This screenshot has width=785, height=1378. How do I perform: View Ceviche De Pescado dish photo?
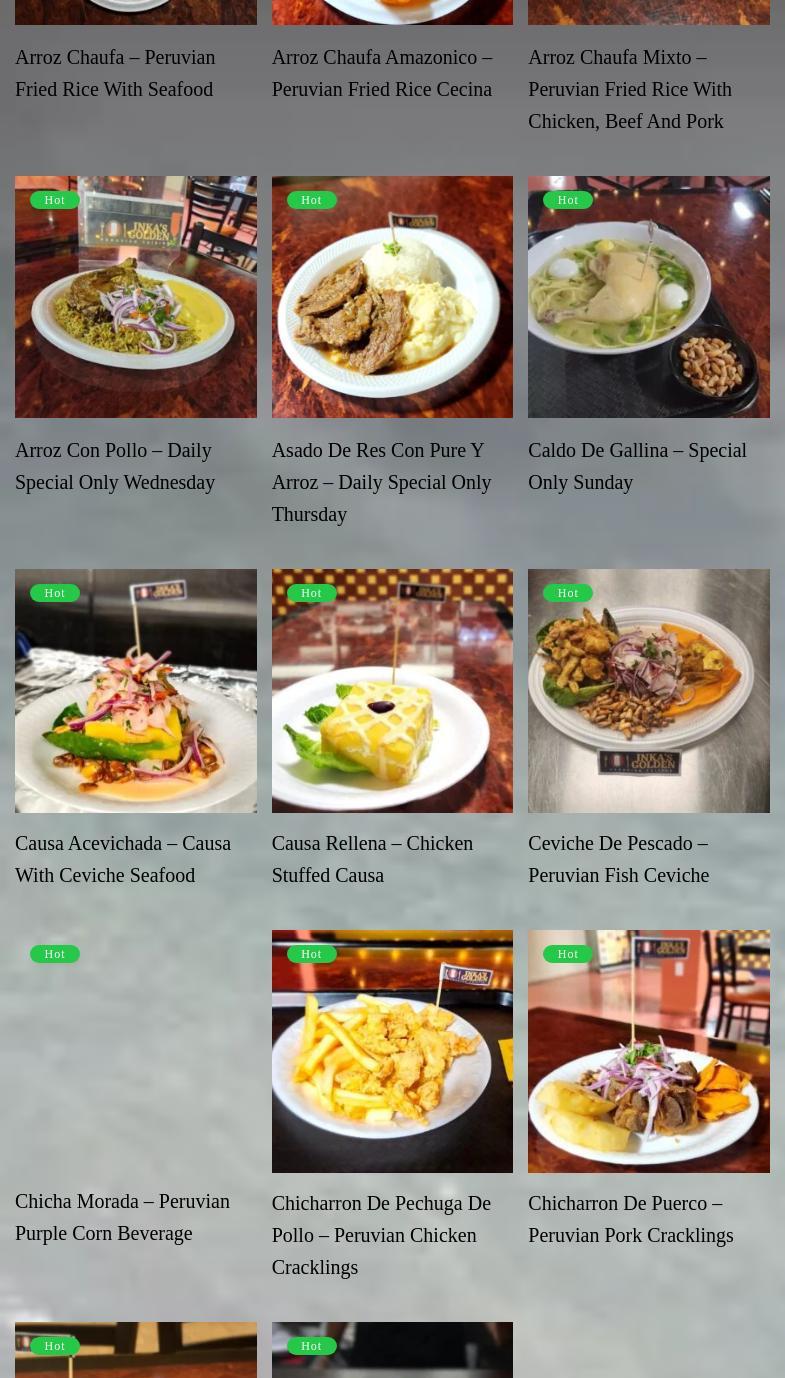coord(649,690)
